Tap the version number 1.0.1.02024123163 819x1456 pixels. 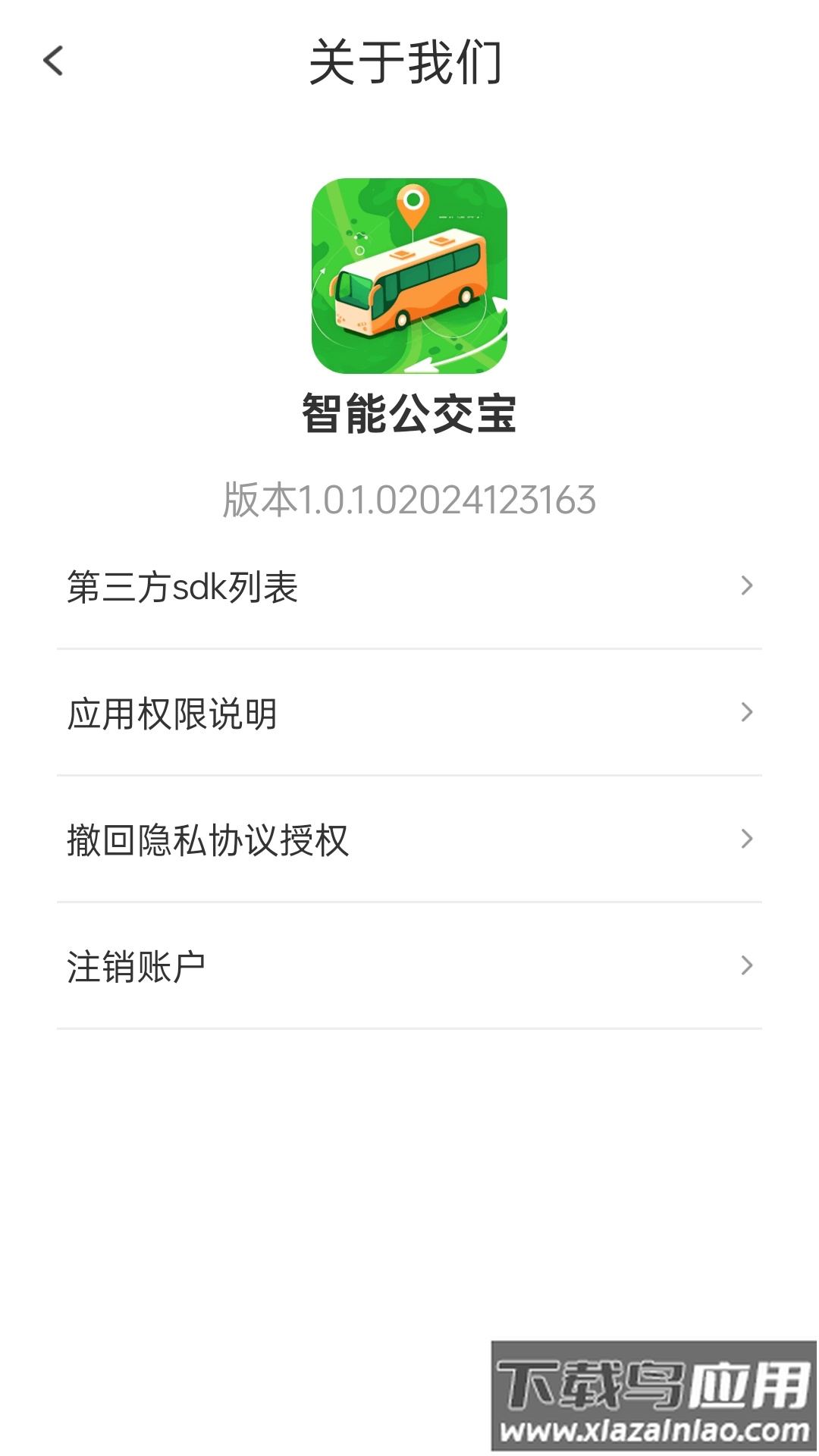[x=409, y=499]
